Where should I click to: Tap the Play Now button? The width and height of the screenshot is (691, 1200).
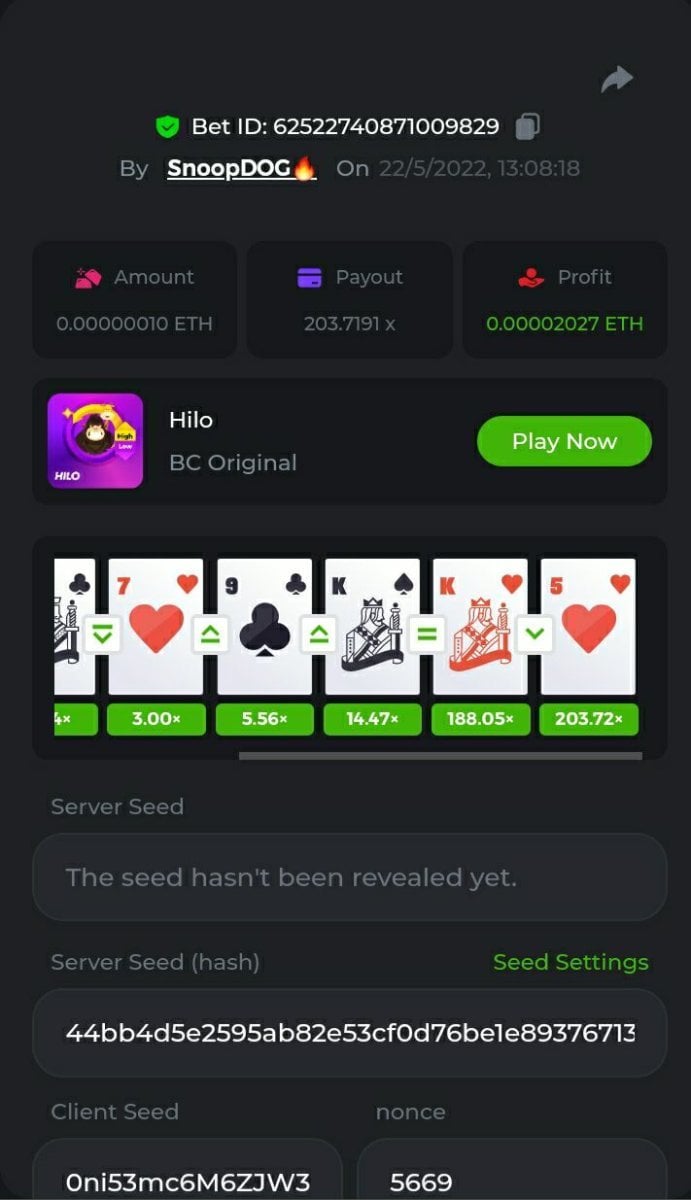564,441
